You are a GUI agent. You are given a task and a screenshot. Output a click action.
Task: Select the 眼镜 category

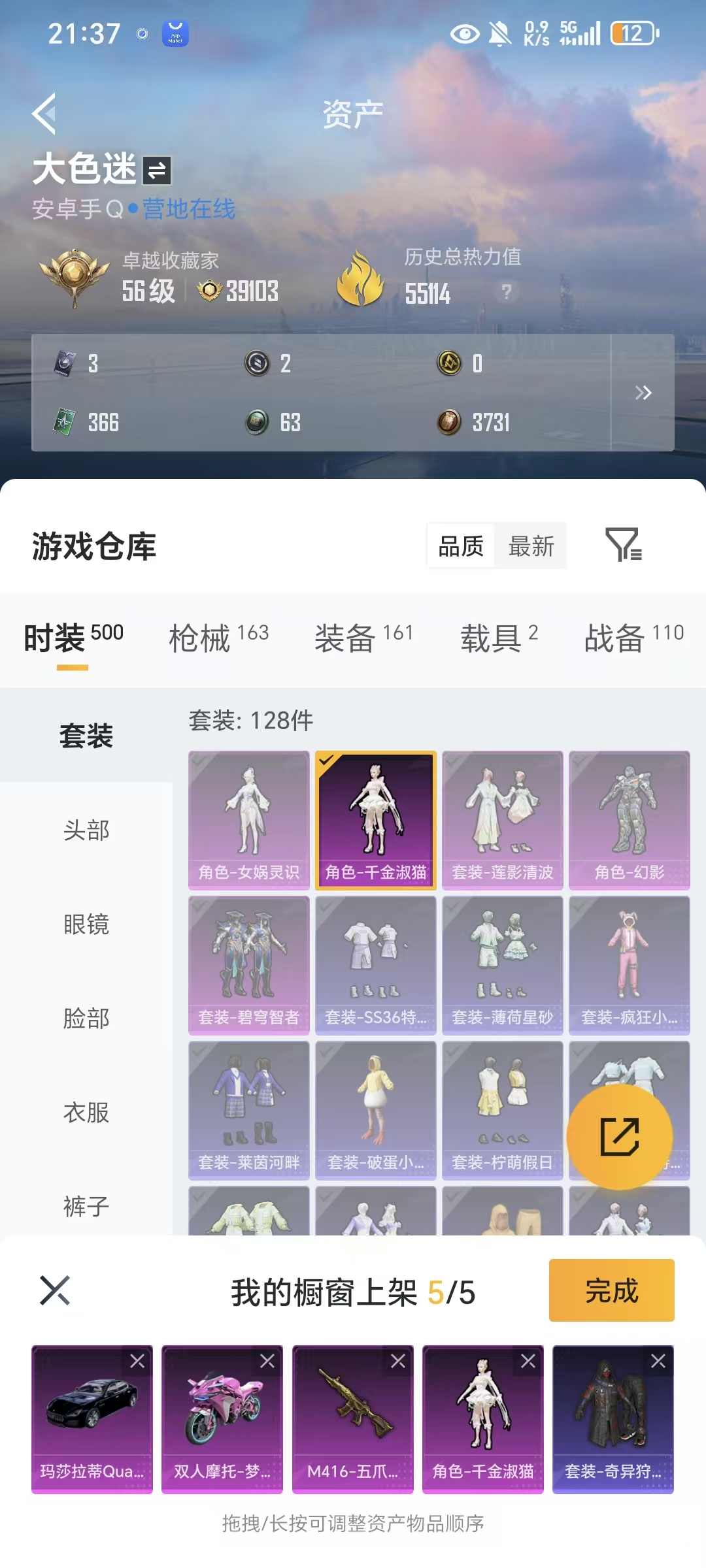[86, 924]
